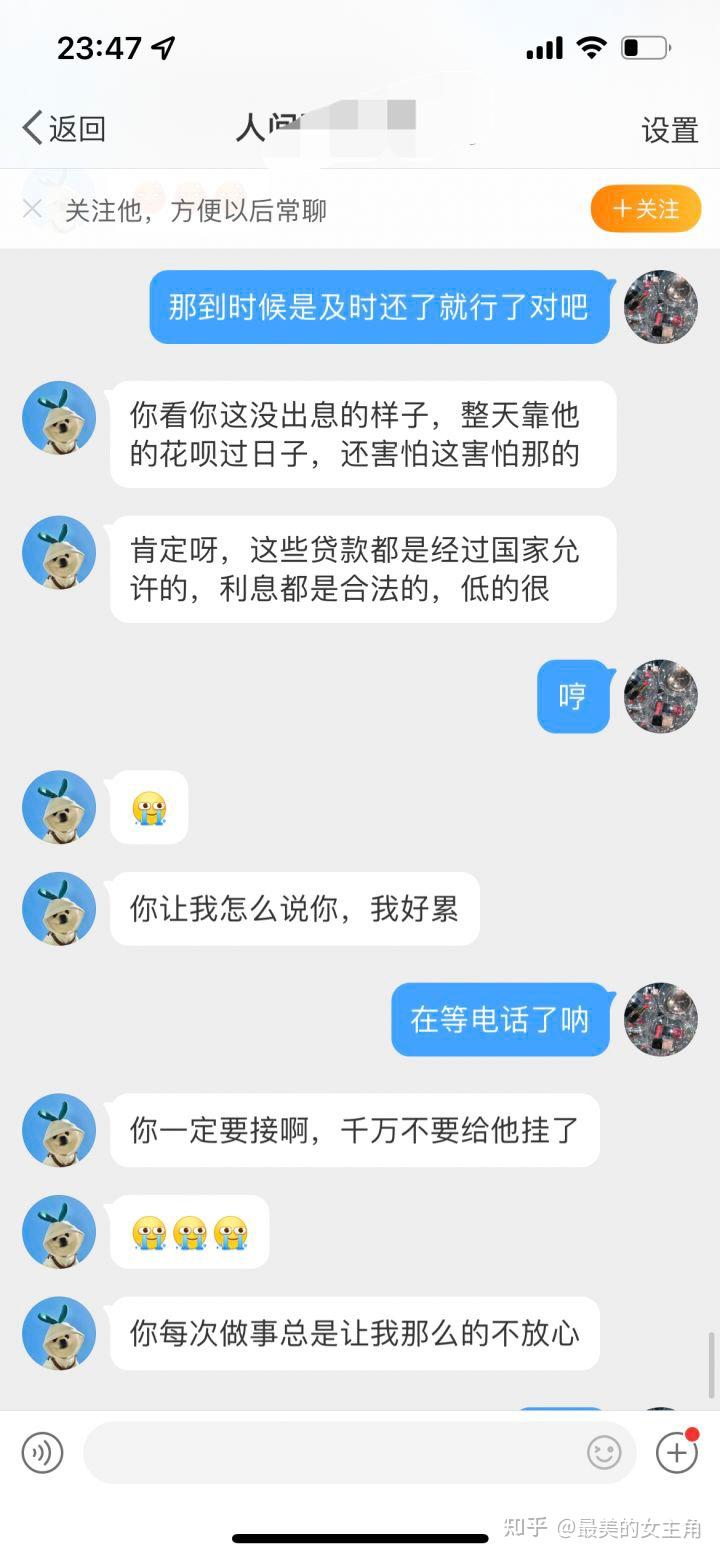
Task: Switch to voice message input
Action: coord(42,1452)
